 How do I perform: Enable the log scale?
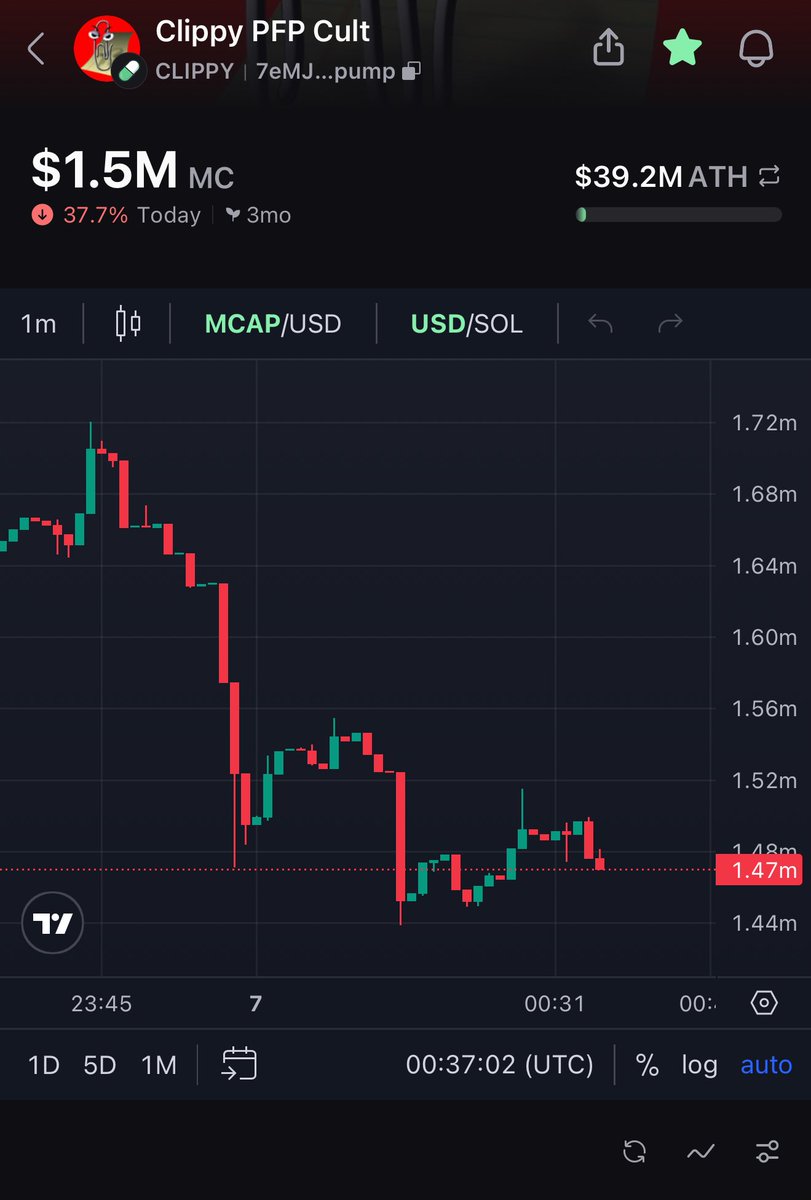point(699,1065)
